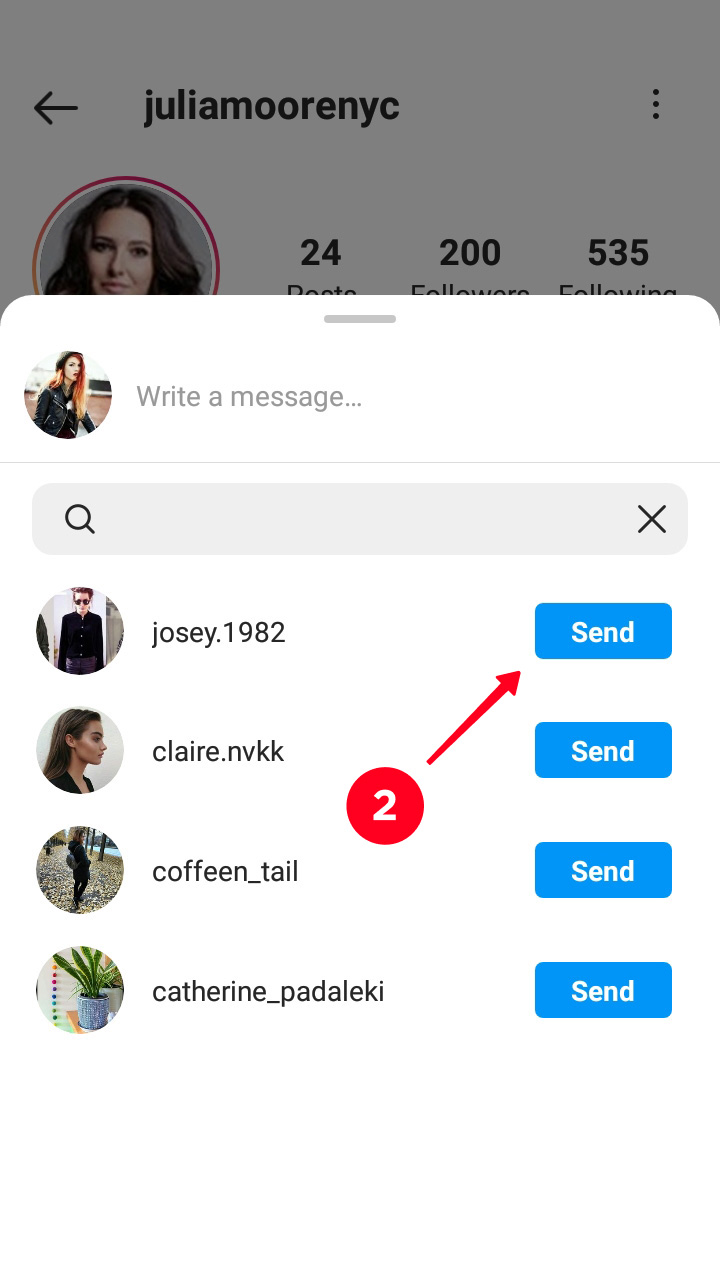The height and width of the screenshot is (1280, 720).
Task: Share with catherine_padaleki using Send
Action: coord(603,990)
